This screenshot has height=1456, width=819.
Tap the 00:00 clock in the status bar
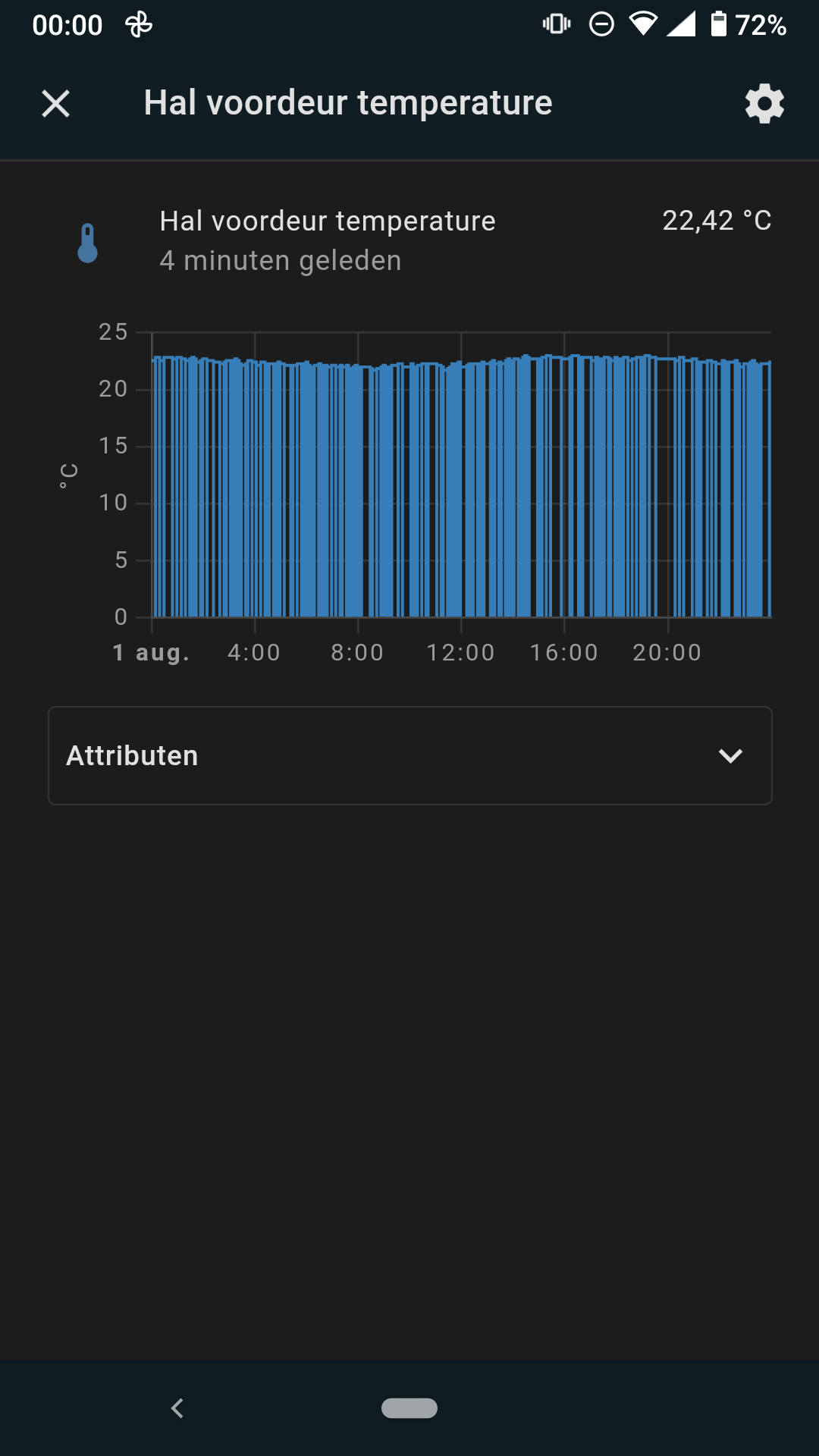(67, 24)
